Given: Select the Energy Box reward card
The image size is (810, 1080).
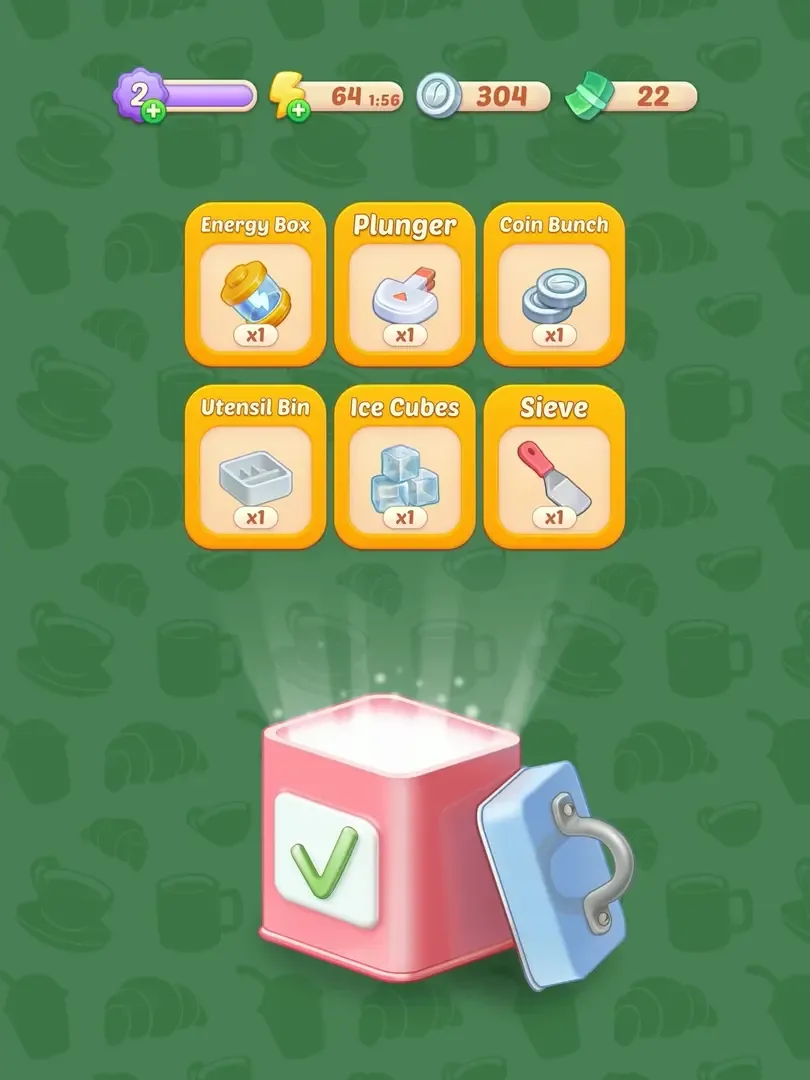Looking at the screenshot, I should [255, 285].
